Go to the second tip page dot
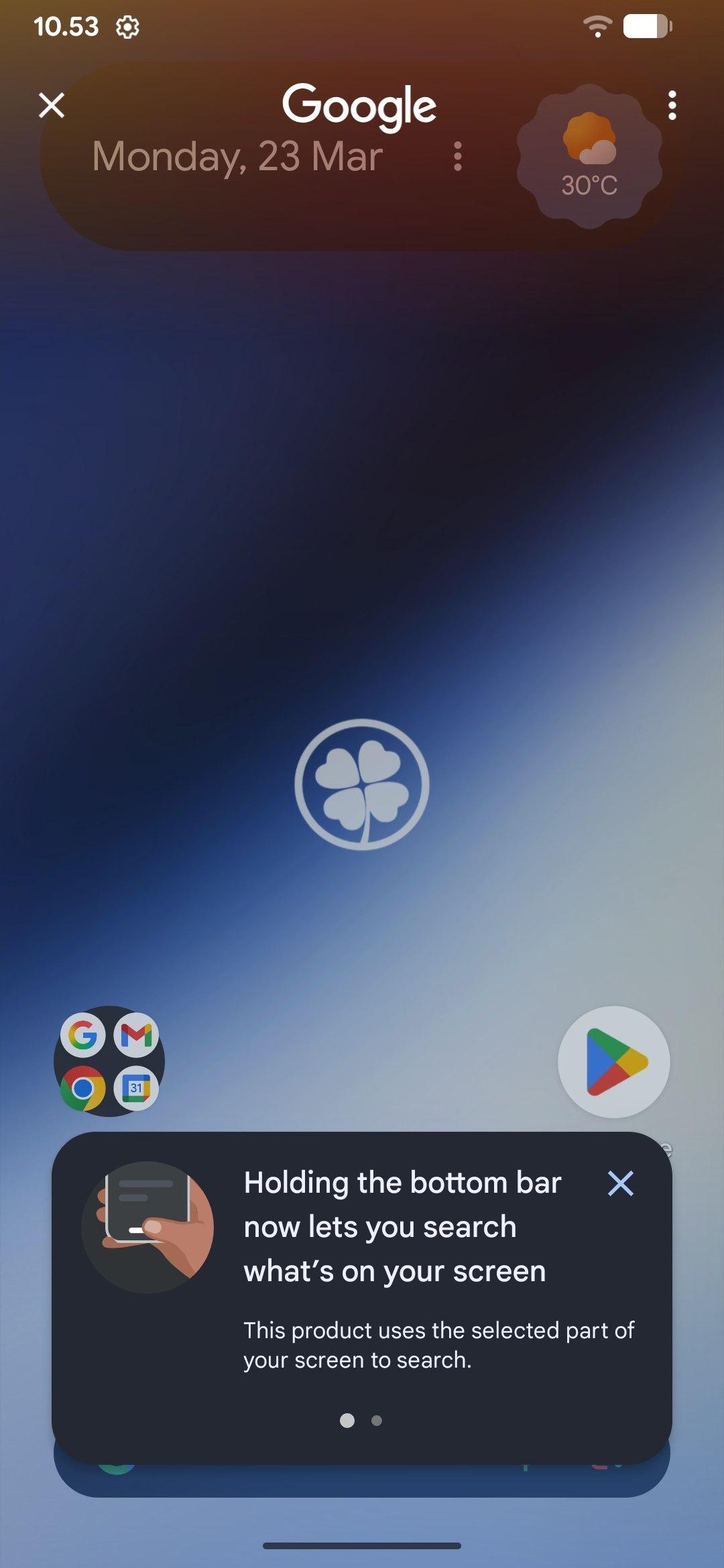 [377, 1421]
